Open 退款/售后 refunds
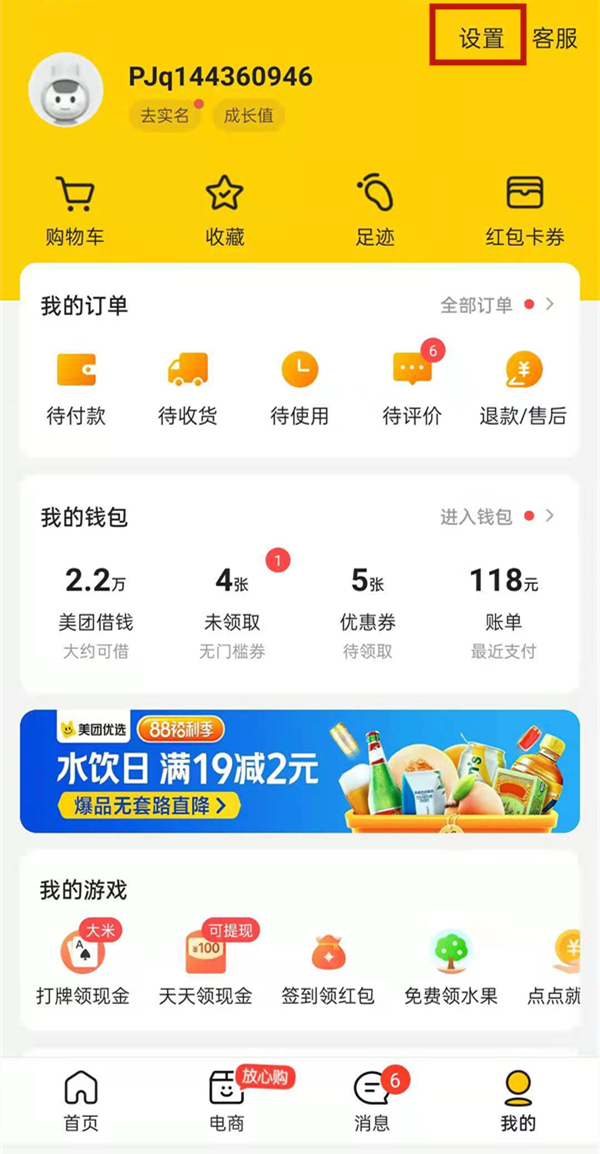Screen dimensions: 600x1154 (523, 388)
